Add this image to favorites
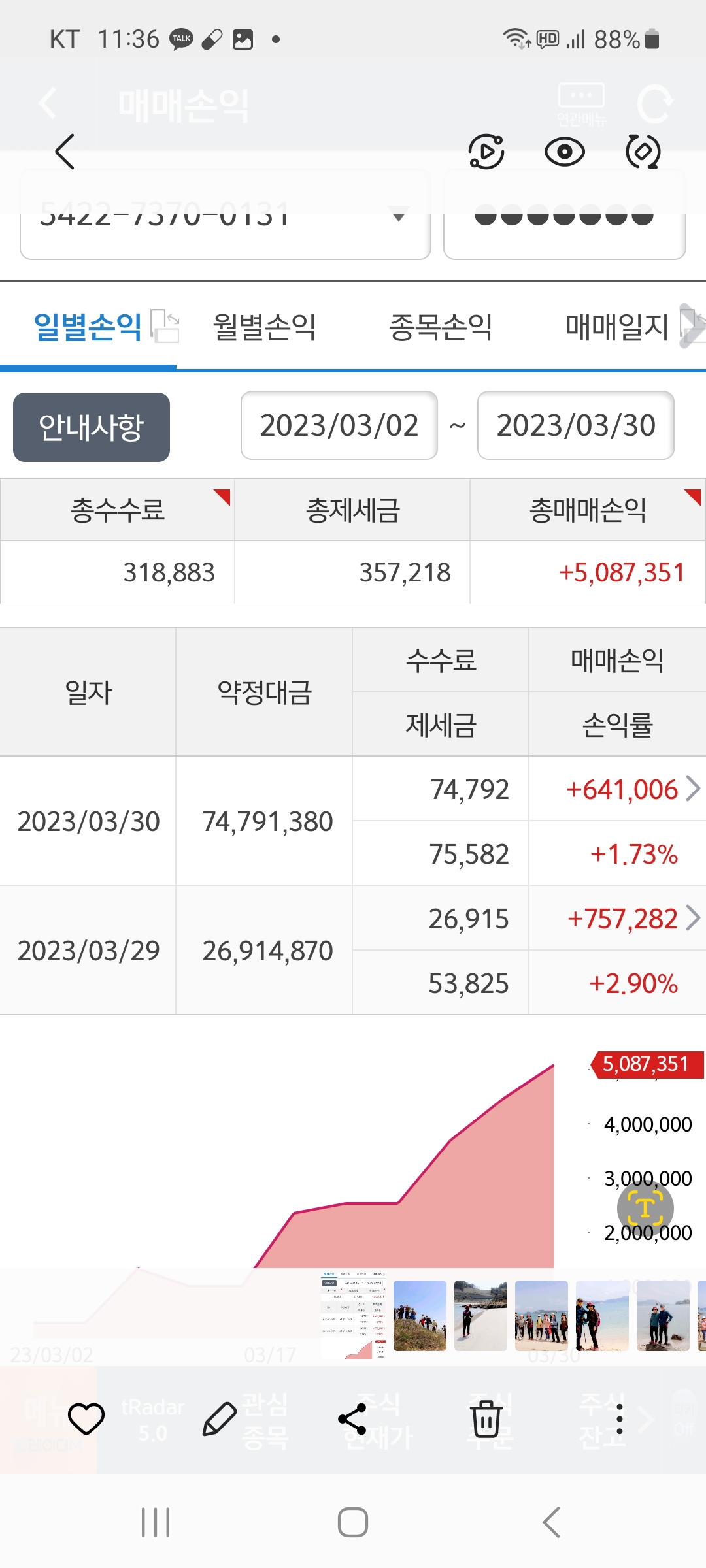706x1568 pixels. point(86,1418)
